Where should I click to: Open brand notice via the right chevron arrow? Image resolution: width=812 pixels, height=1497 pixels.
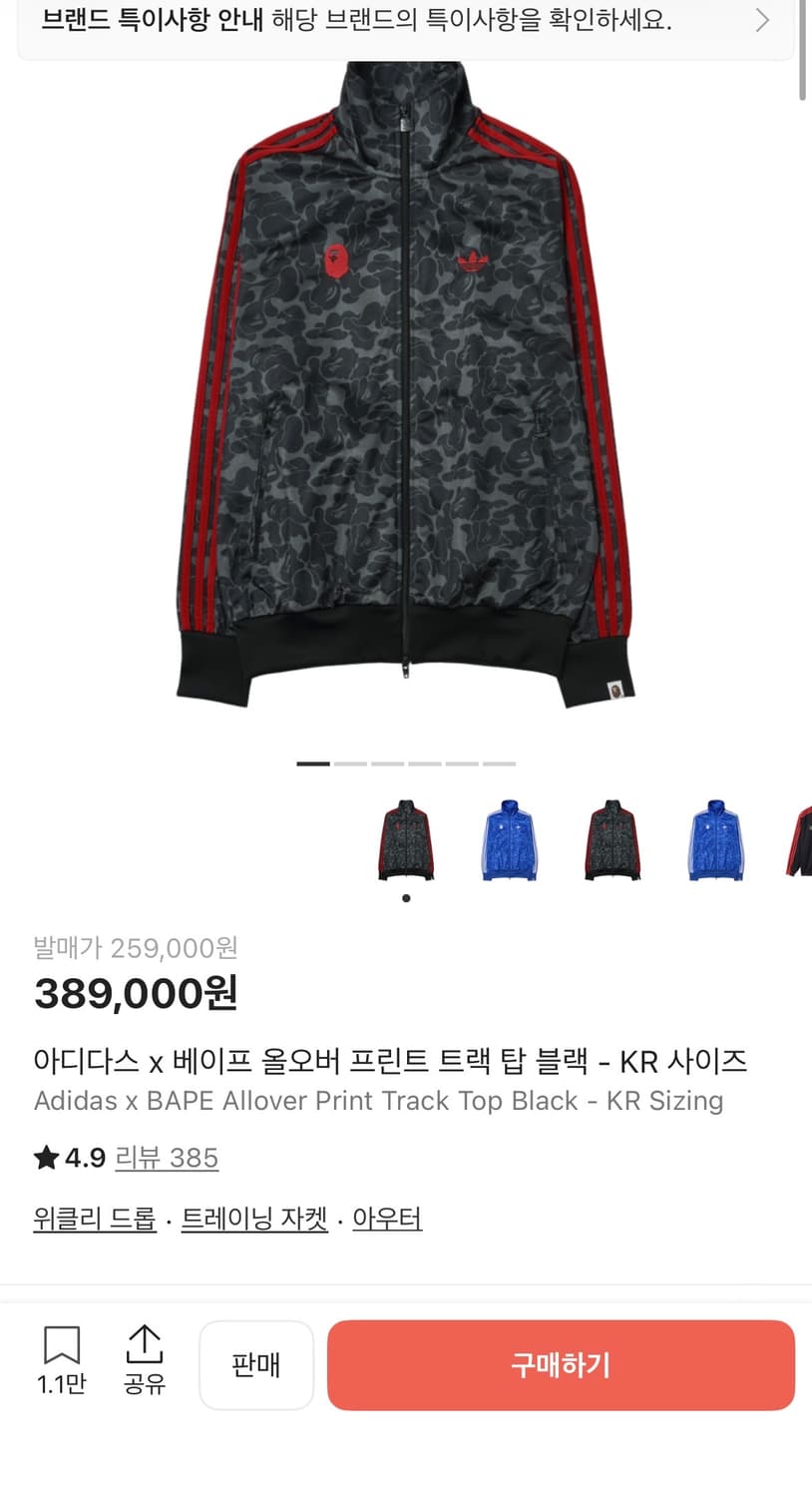point(764,20)
